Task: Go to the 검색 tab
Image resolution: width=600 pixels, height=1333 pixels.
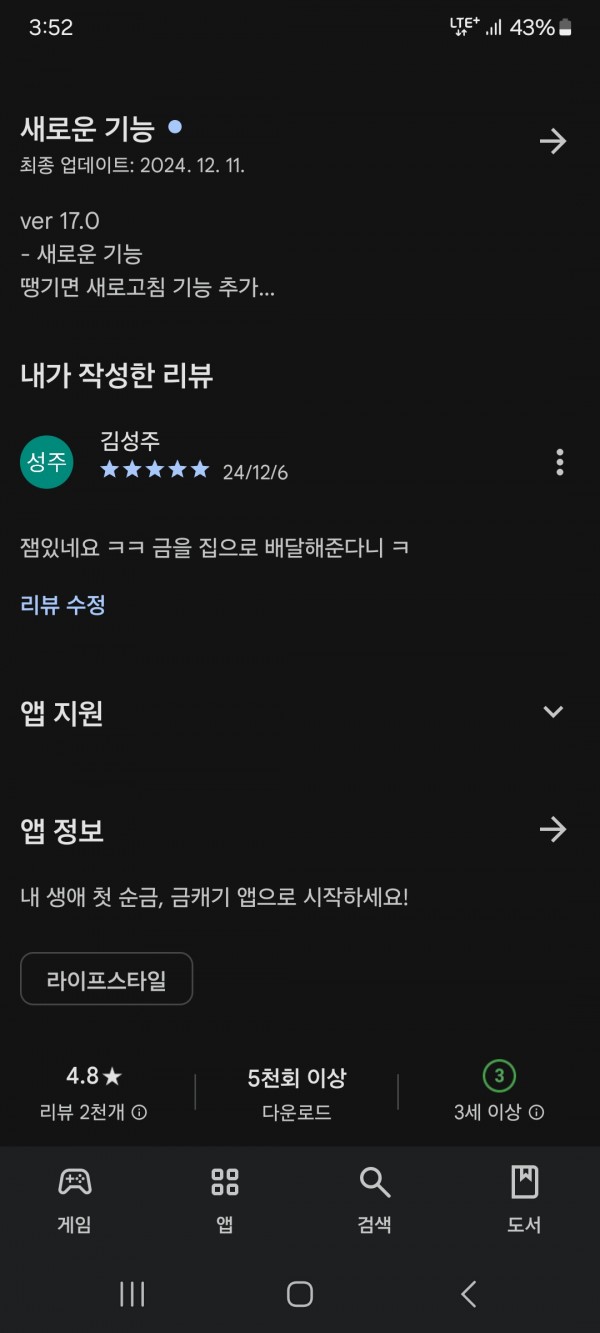Action: click(x=375, y=1199)
